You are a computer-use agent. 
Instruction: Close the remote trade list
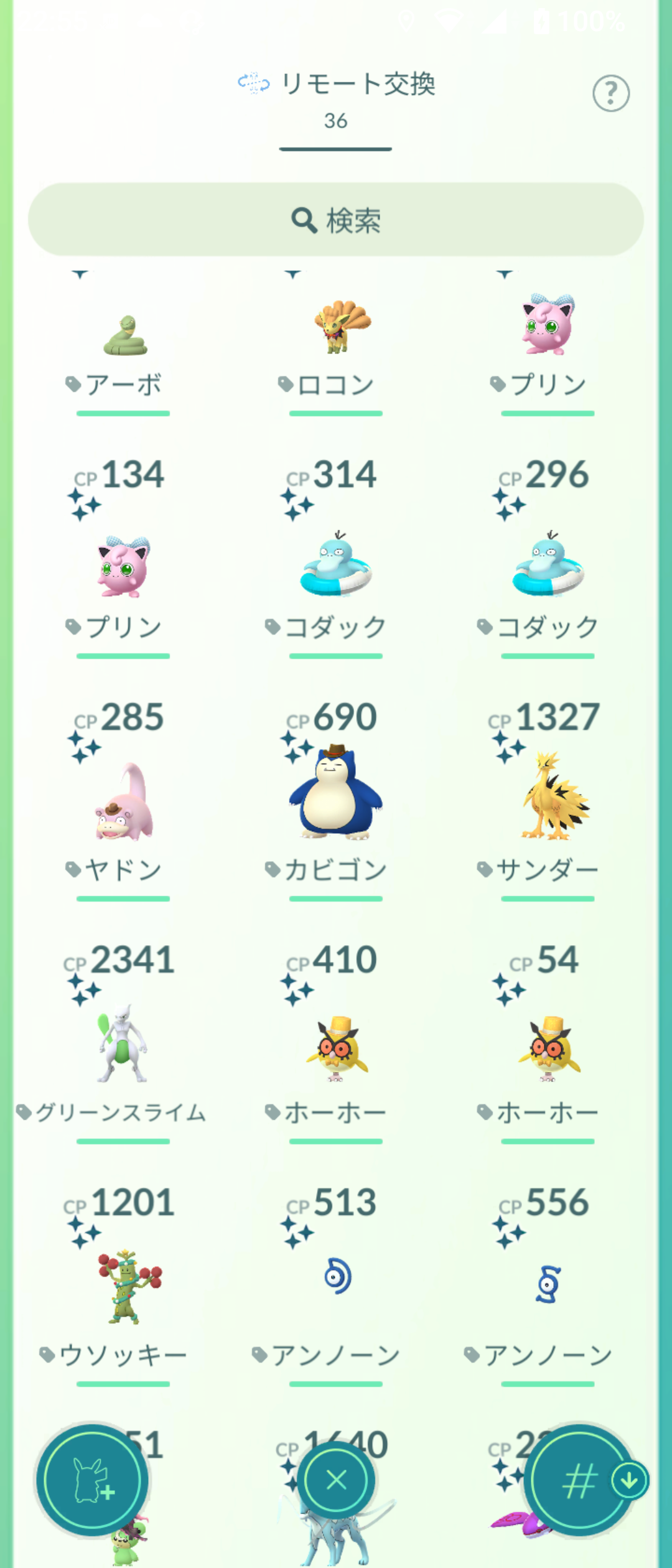click(336, 1480)
